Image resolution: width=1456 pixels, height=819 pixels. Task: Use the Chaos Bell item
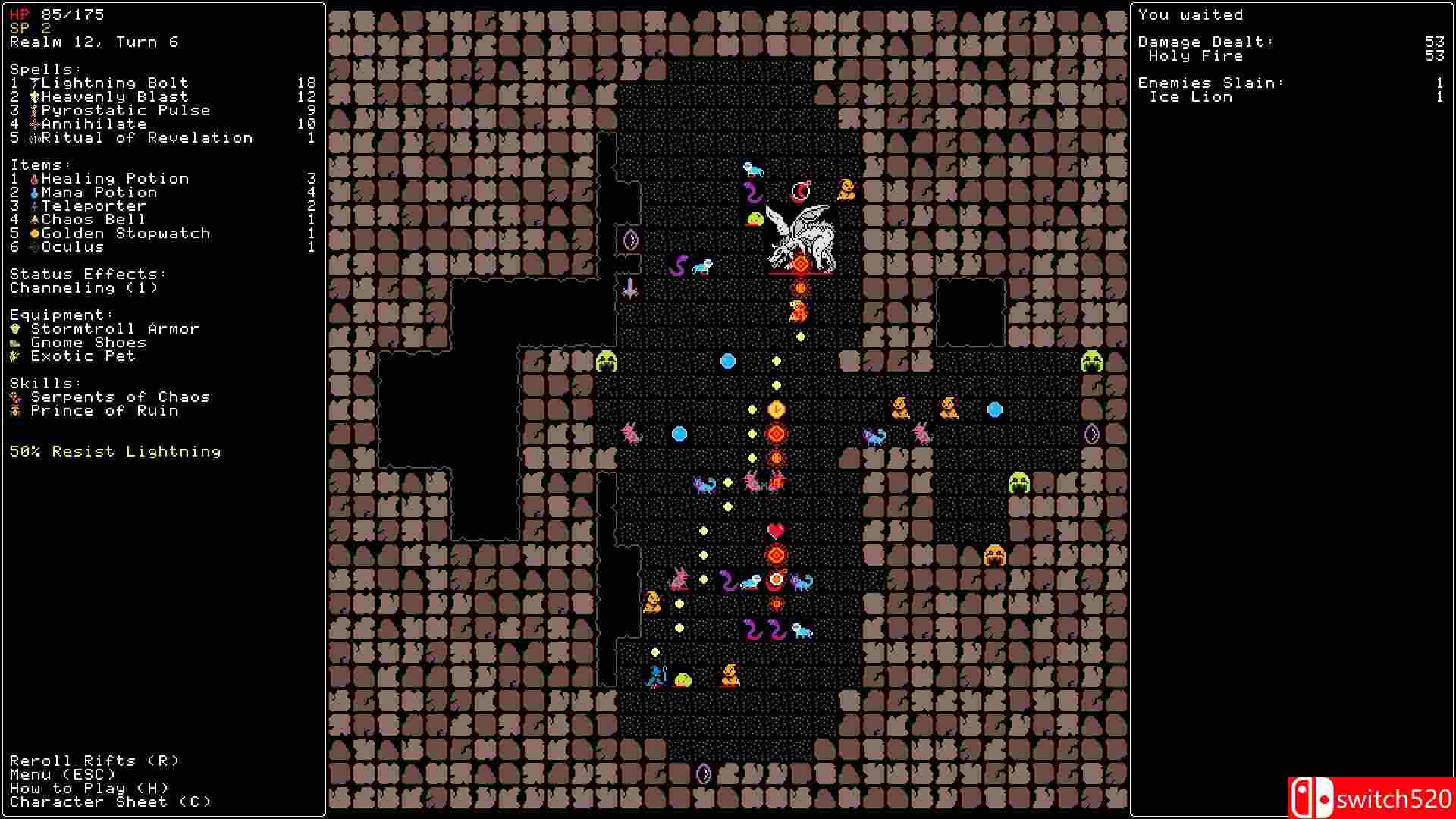tap(93, 220)
